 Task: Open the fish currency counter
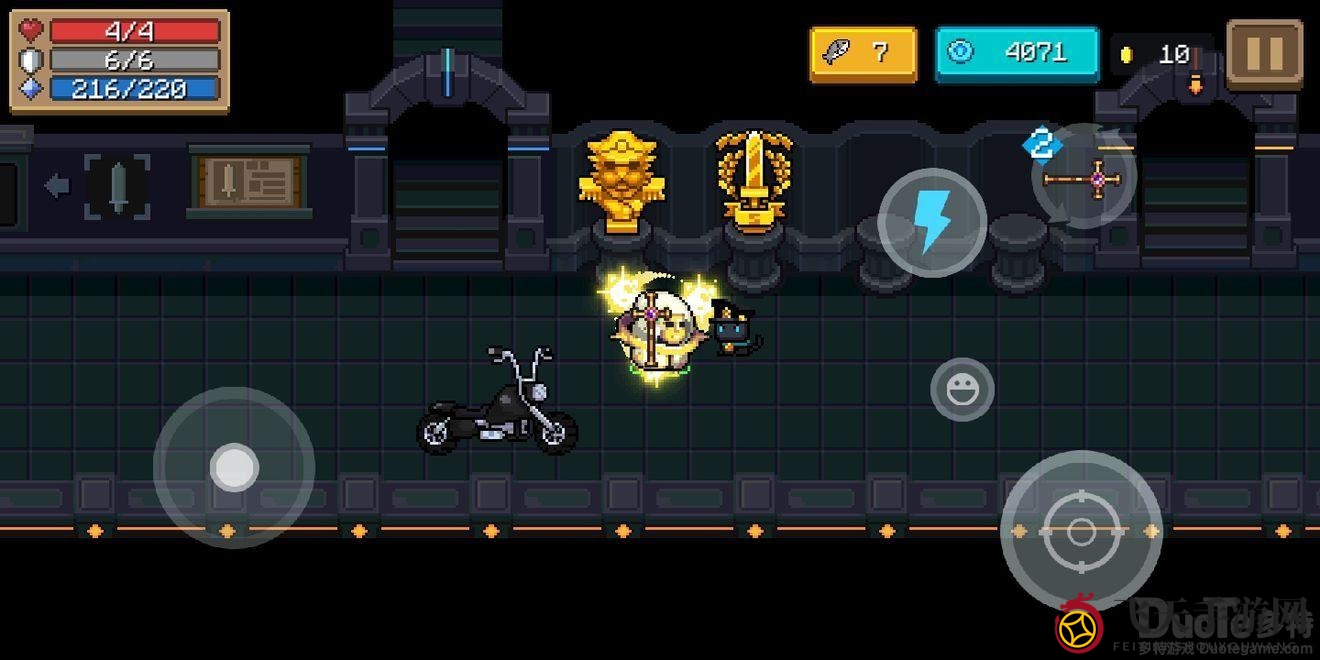(x=862, y=53)
